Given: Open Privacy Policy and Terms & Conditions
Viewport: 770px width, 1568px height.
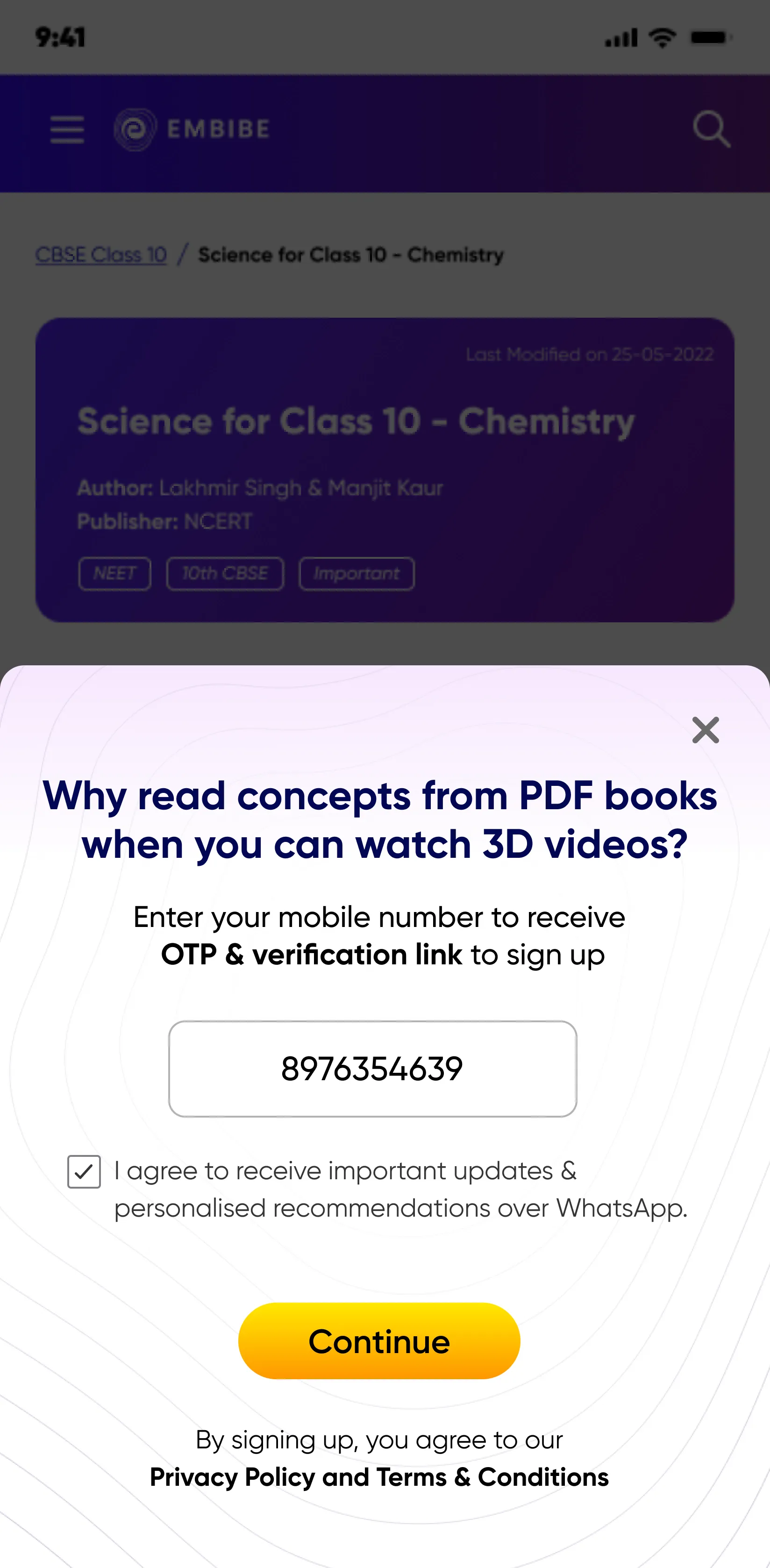Looking at the screenshot, I should 378,1477.
